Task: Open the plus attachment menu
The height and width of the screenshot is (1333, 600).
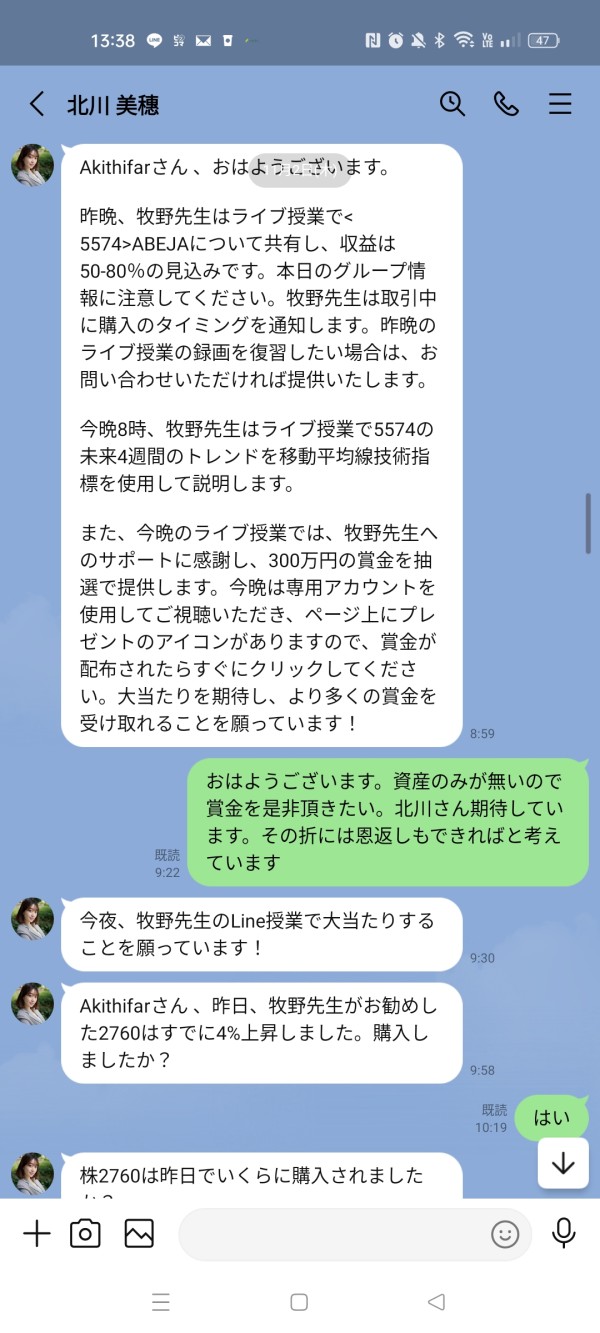Action: point(36,1234)
